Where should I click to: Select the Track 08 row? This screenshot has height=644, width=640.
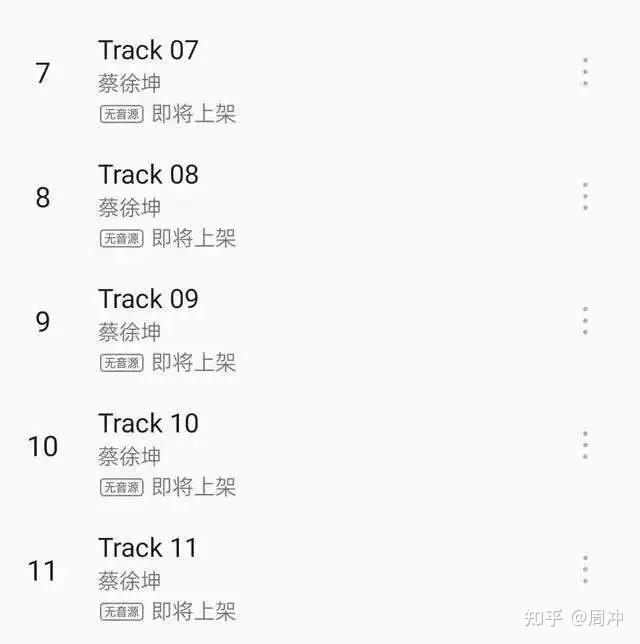(148, 175)
